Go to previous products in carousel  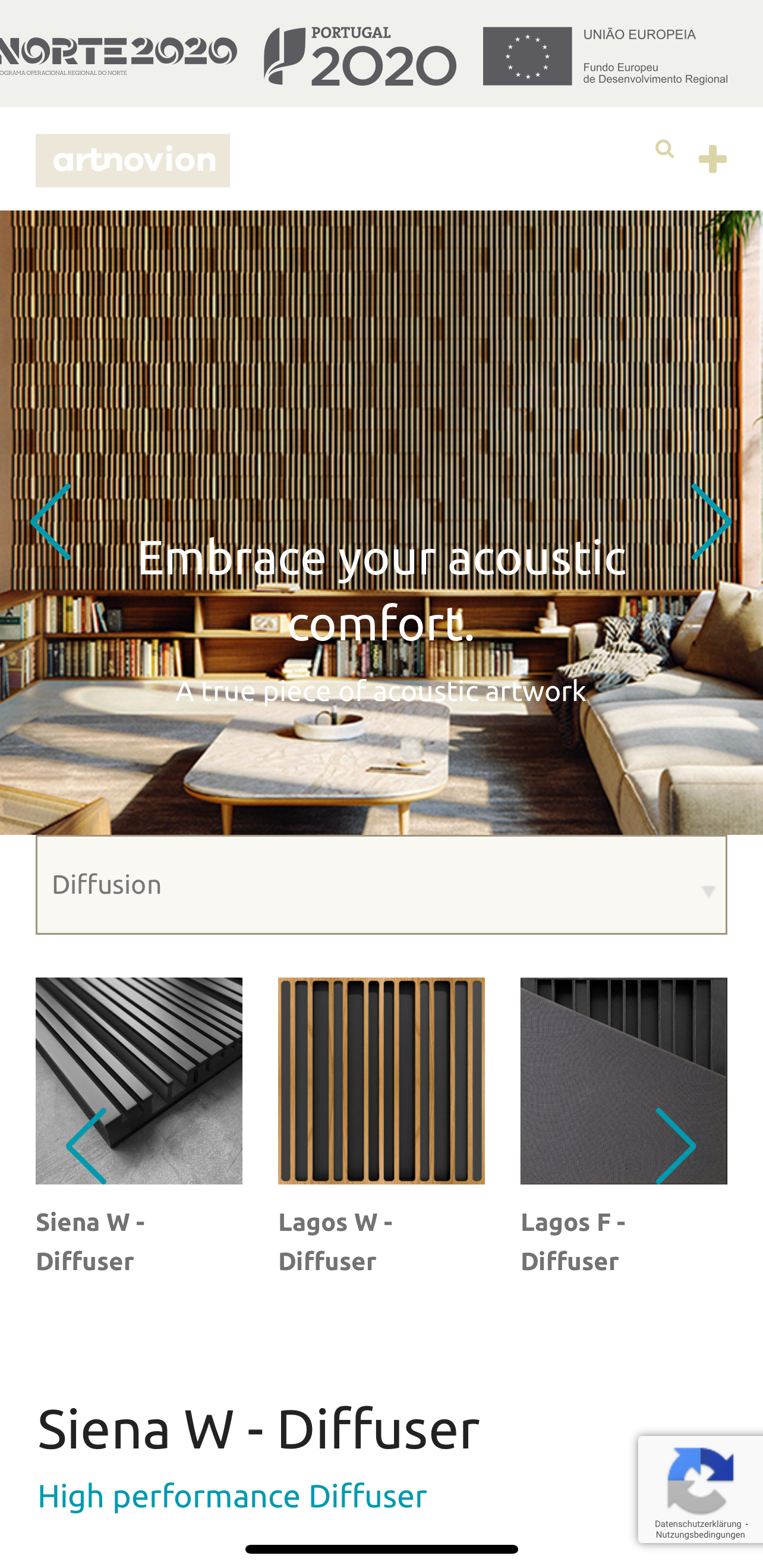[x=86, y=1146]
